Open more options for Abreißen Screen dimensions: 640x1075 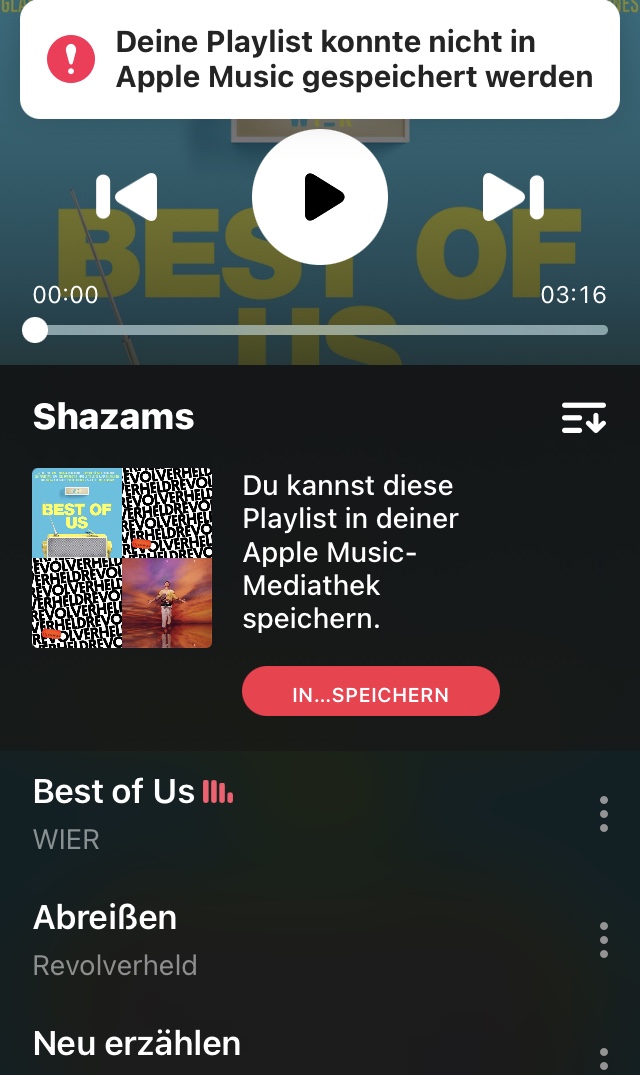click(x=604, y=940)
